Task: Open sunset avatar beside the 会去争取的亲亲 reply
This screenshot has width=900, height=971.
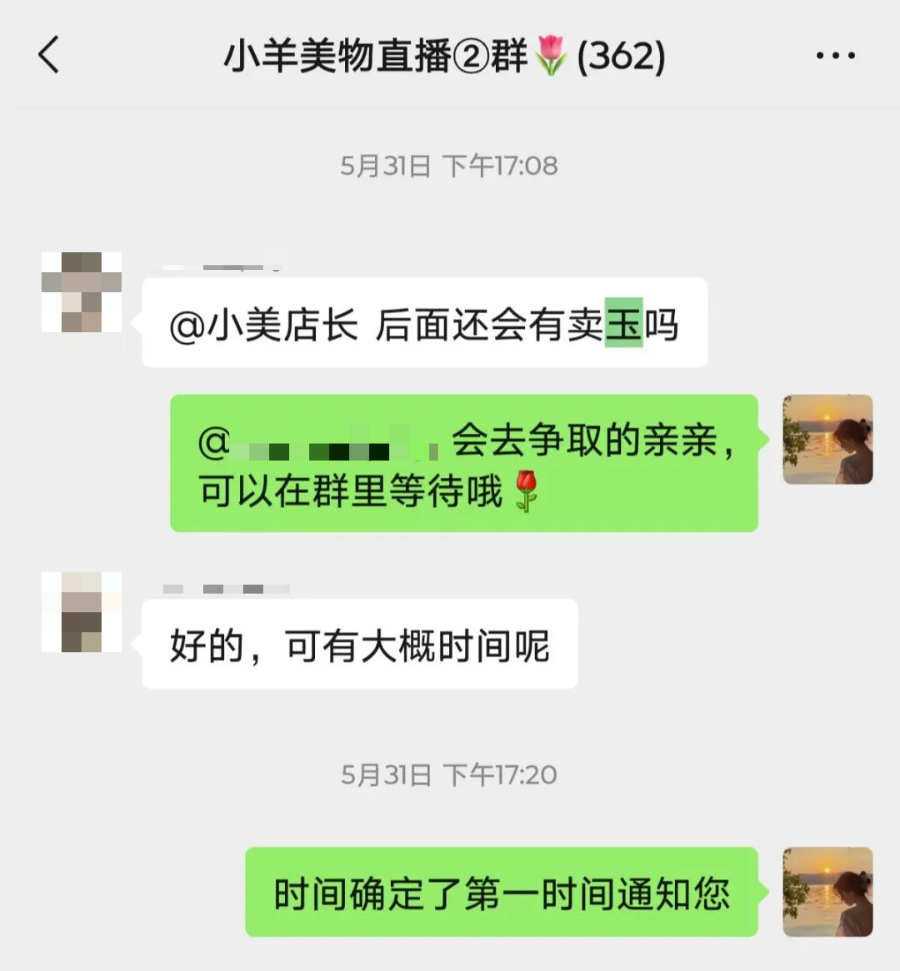Action: tap(827, 440)
